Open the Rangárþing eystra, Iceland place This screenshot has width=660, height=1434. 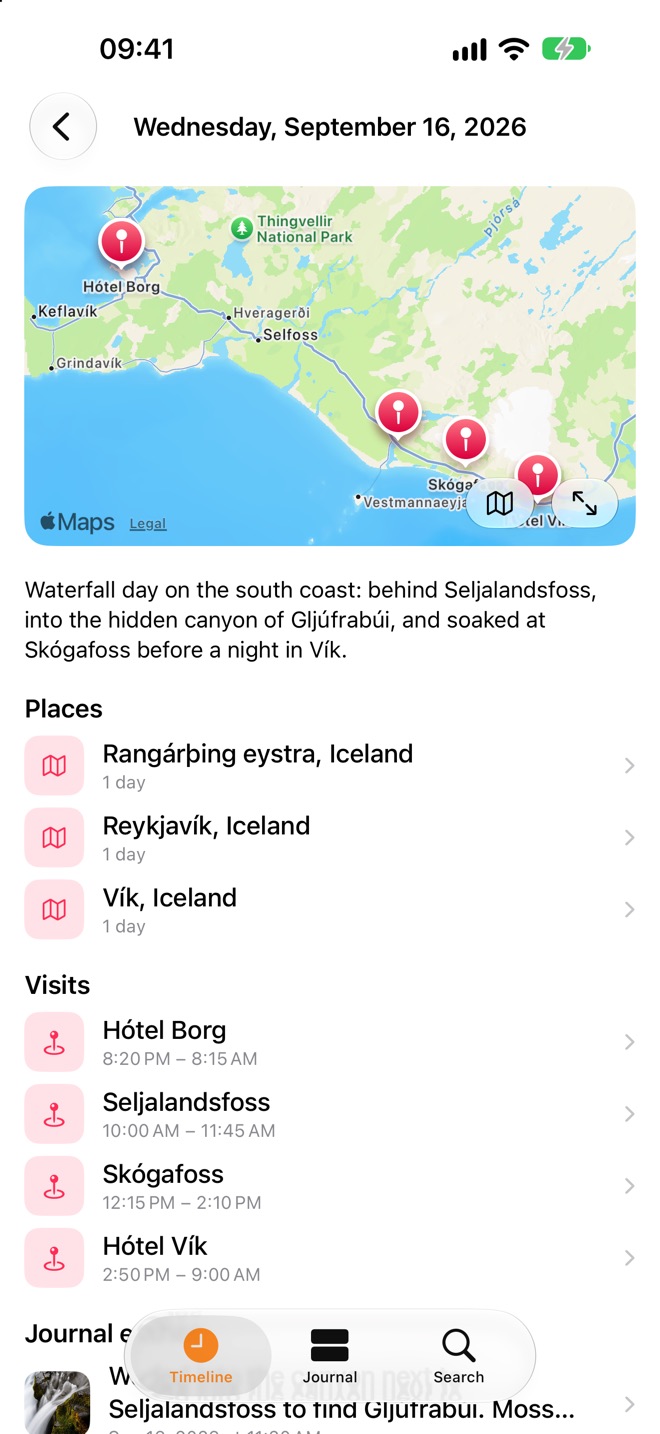pos(330,766)
